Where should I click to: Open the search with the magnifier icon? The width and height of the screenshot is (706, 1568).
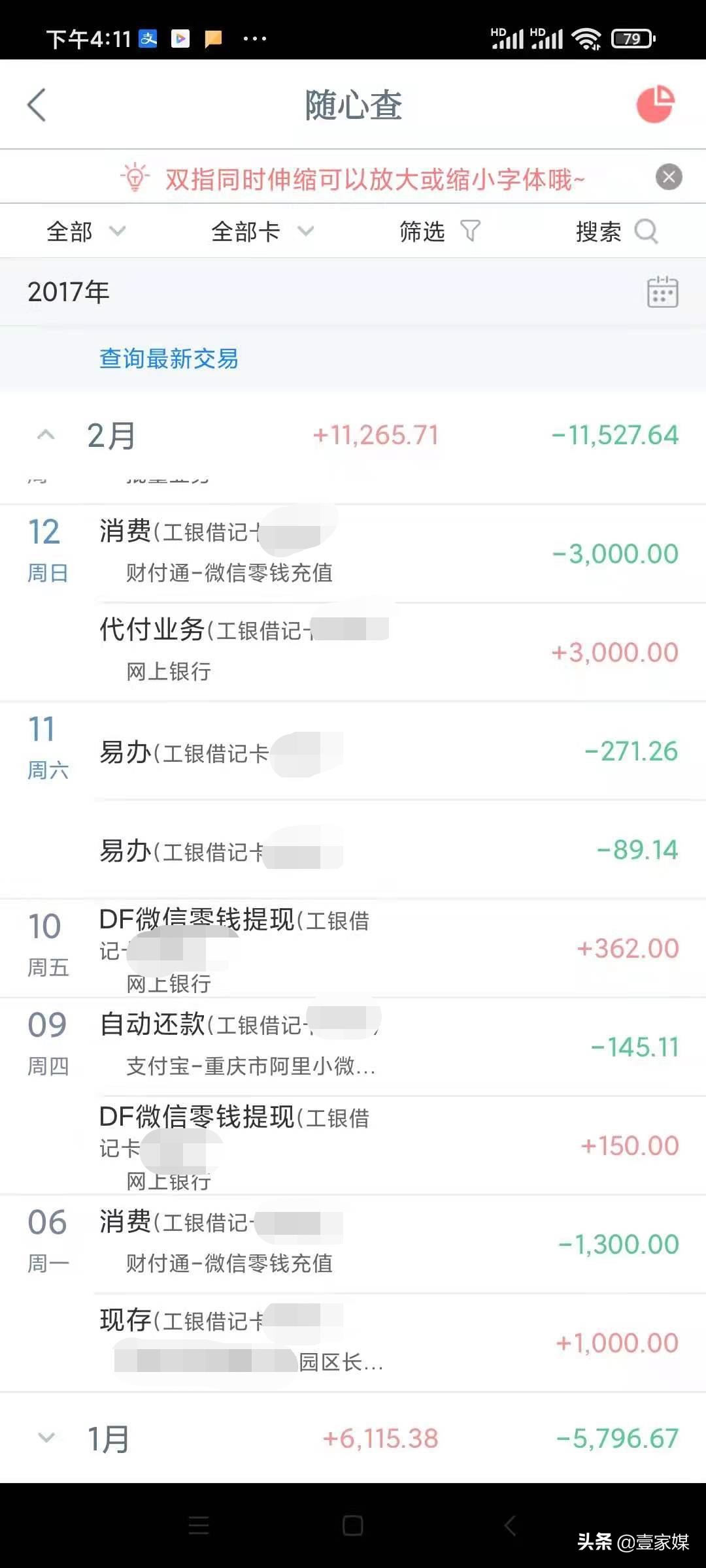click(x=647, y=231)
